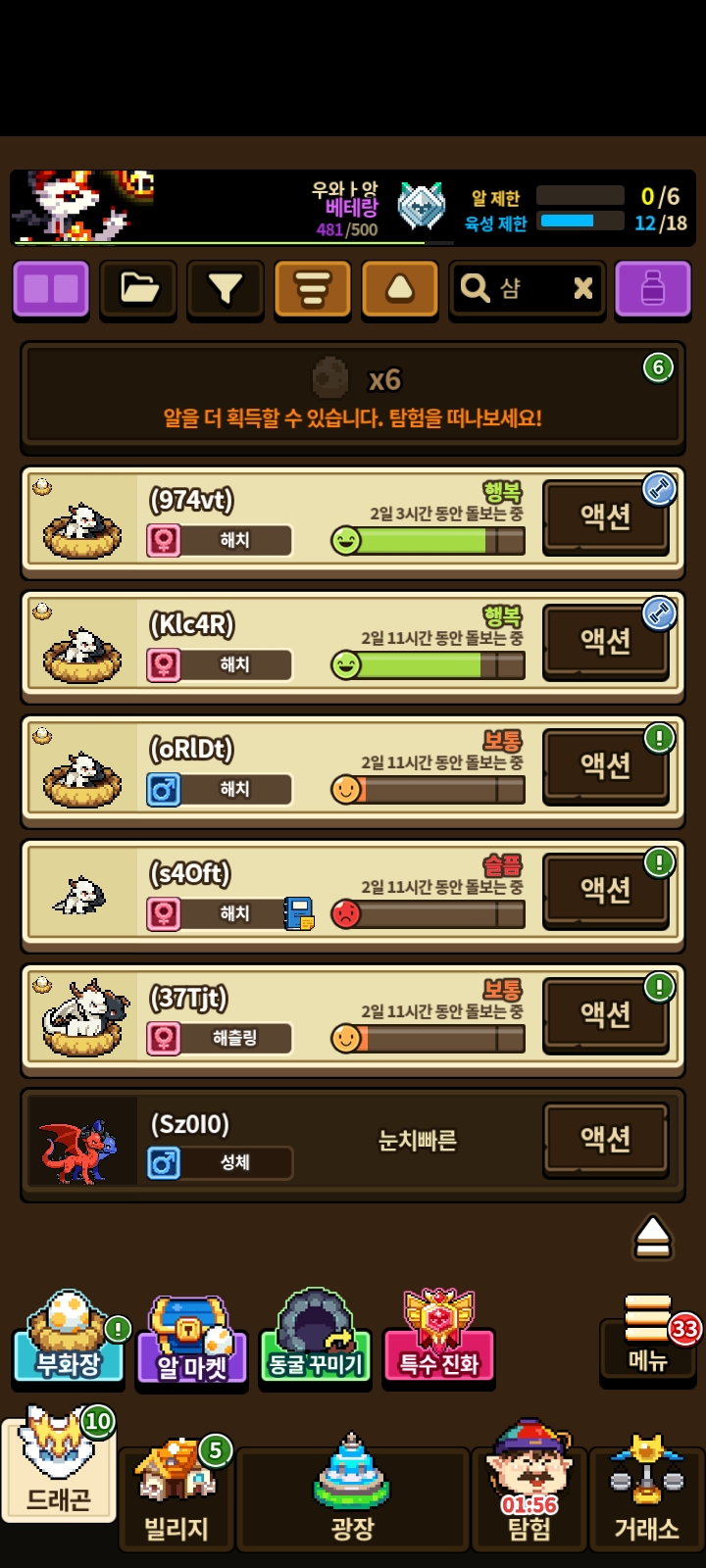Tap 액션 for dragon oRlDt

pyautogui.click(x=605, y=765)
